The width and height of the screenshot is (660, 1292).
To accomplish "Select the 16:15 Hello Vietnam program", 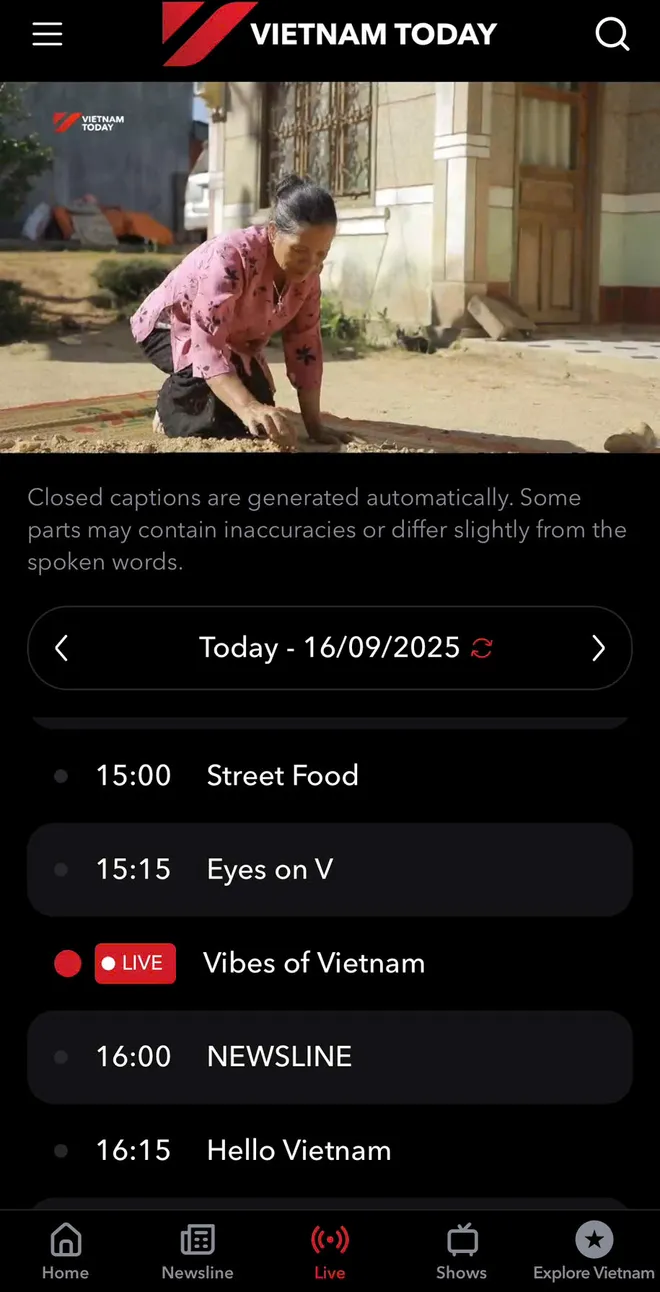I will tap(330, 1150).
